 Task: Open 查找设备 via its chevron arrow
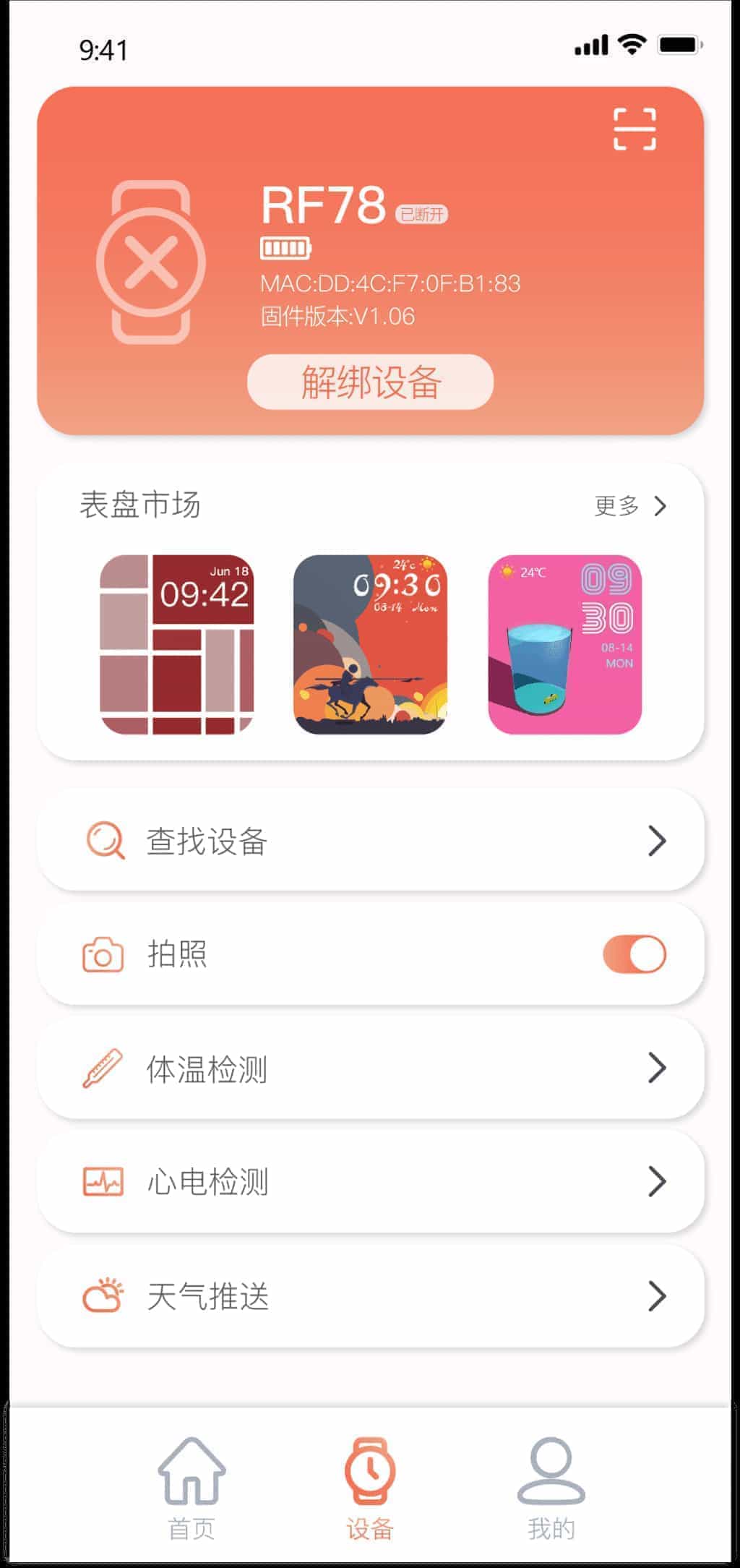tap(657, 840)
